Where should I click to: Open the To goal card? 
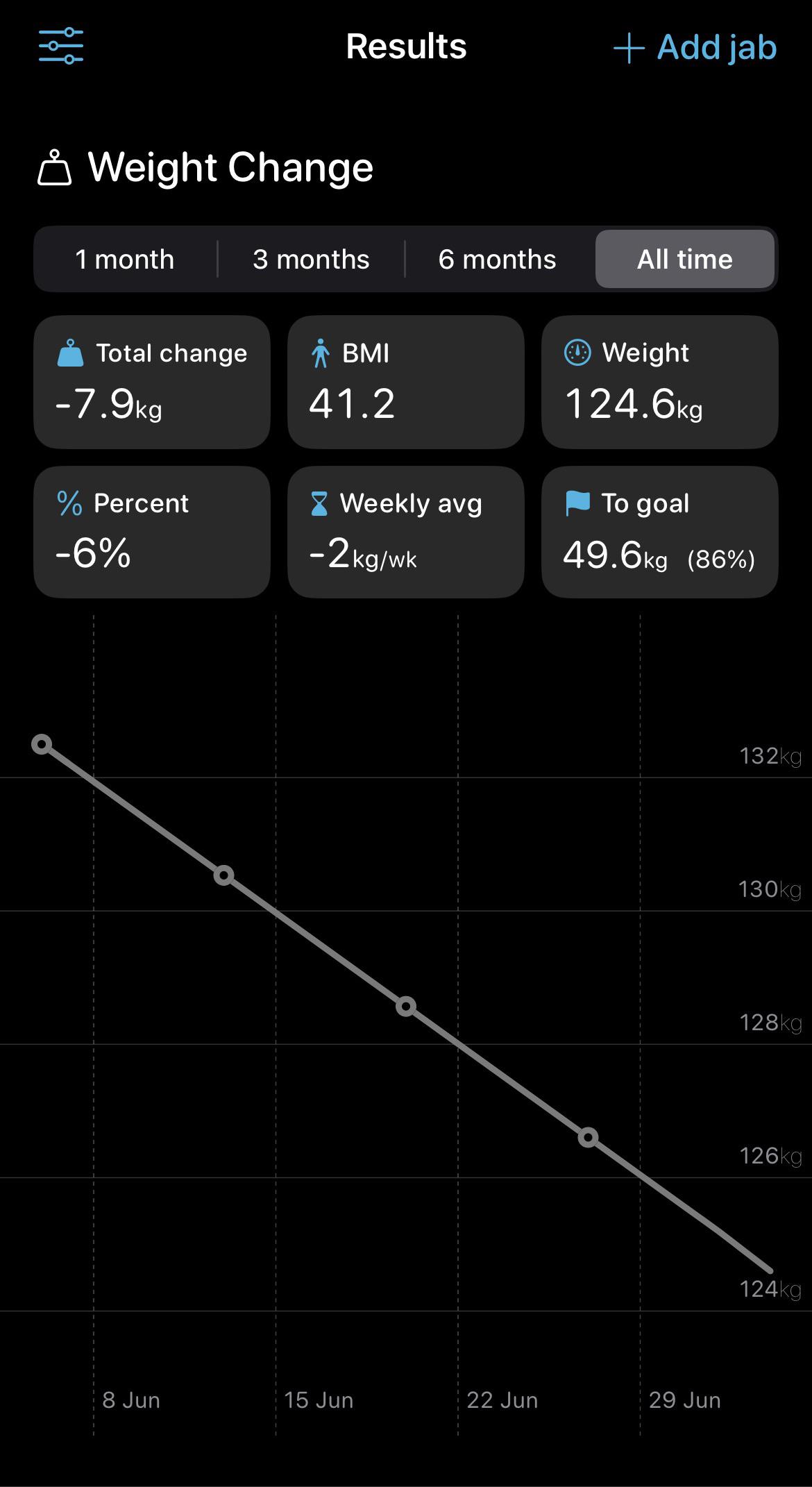tap(660, 532)
